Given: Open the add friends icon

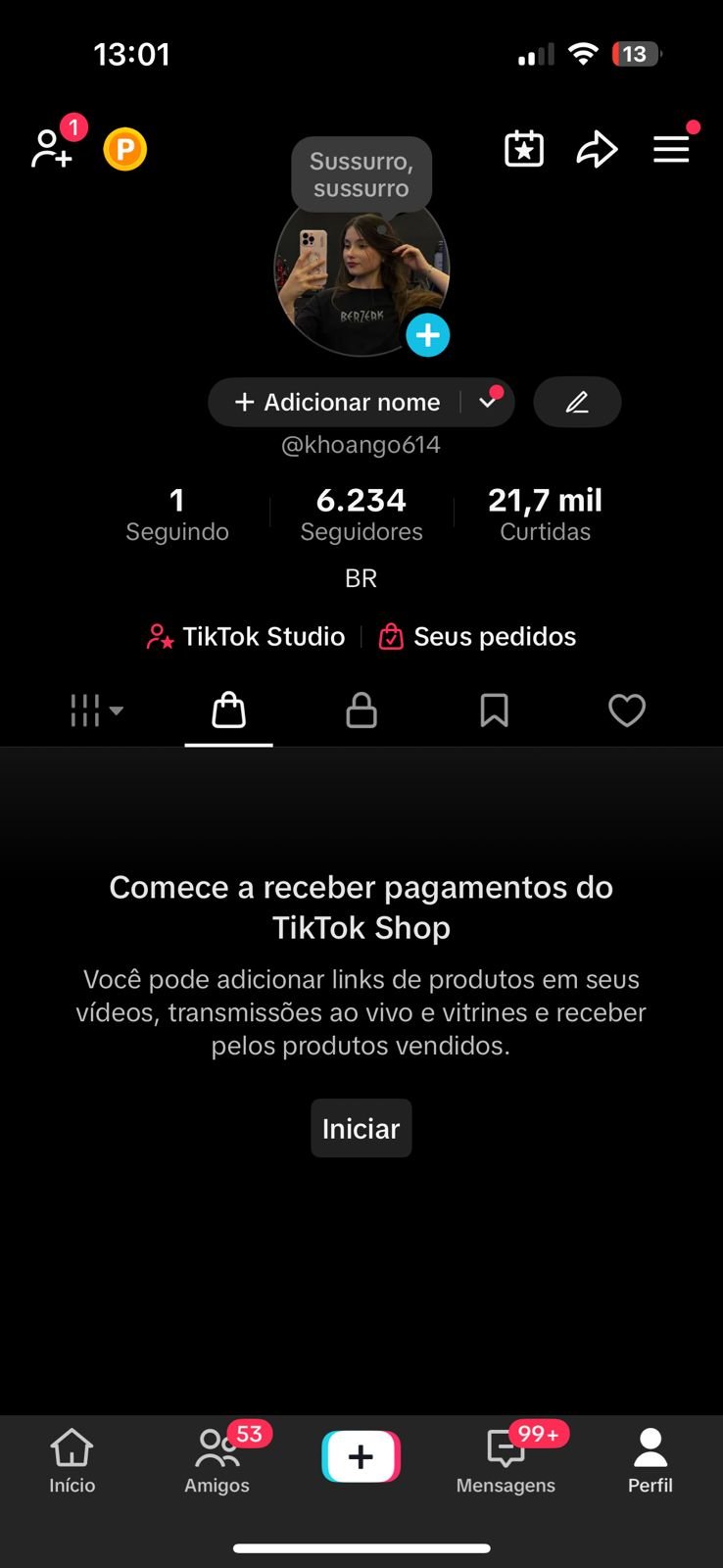Looking at the screenshot, I should pos(52,149).
